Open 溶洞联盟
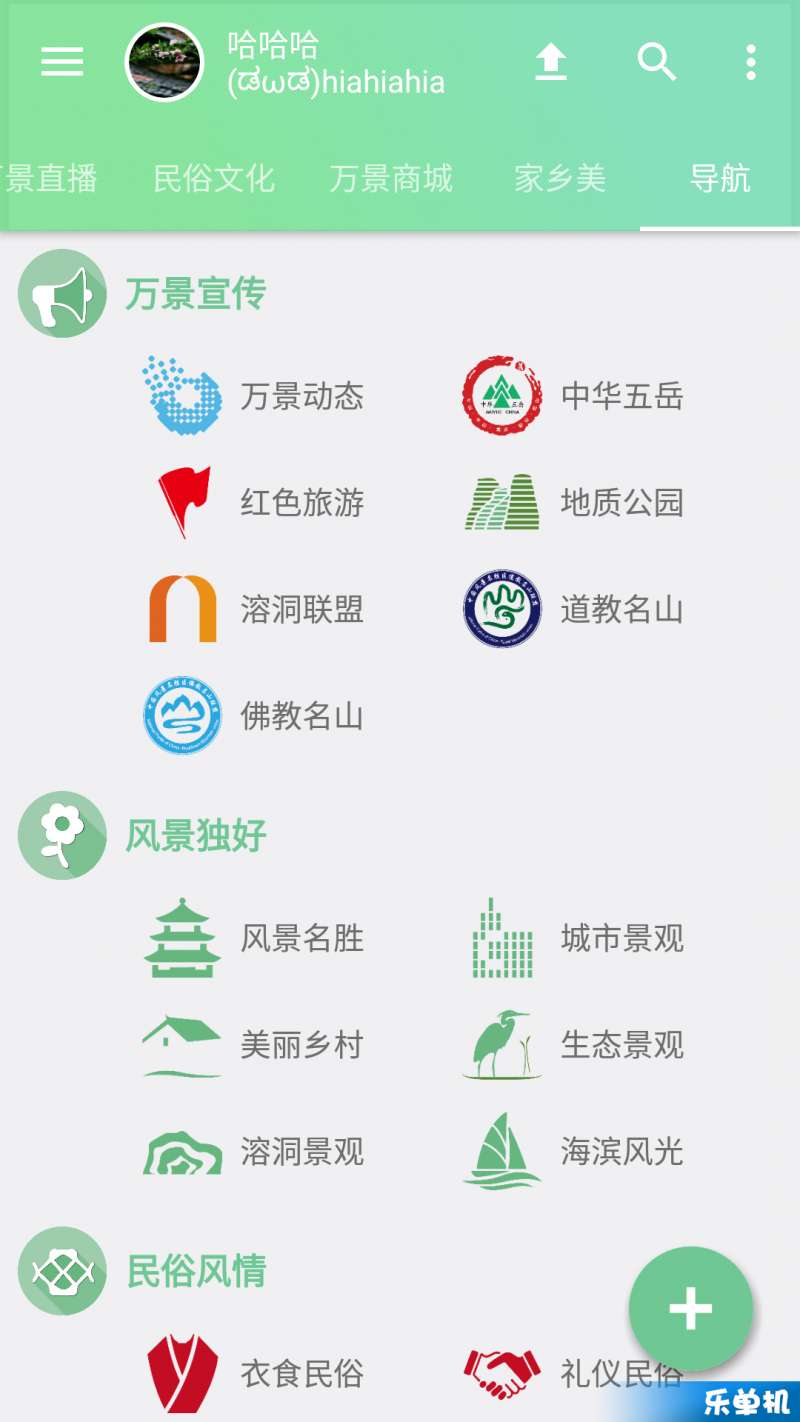This screenshot has height=1422, width=800. (252, 609)
